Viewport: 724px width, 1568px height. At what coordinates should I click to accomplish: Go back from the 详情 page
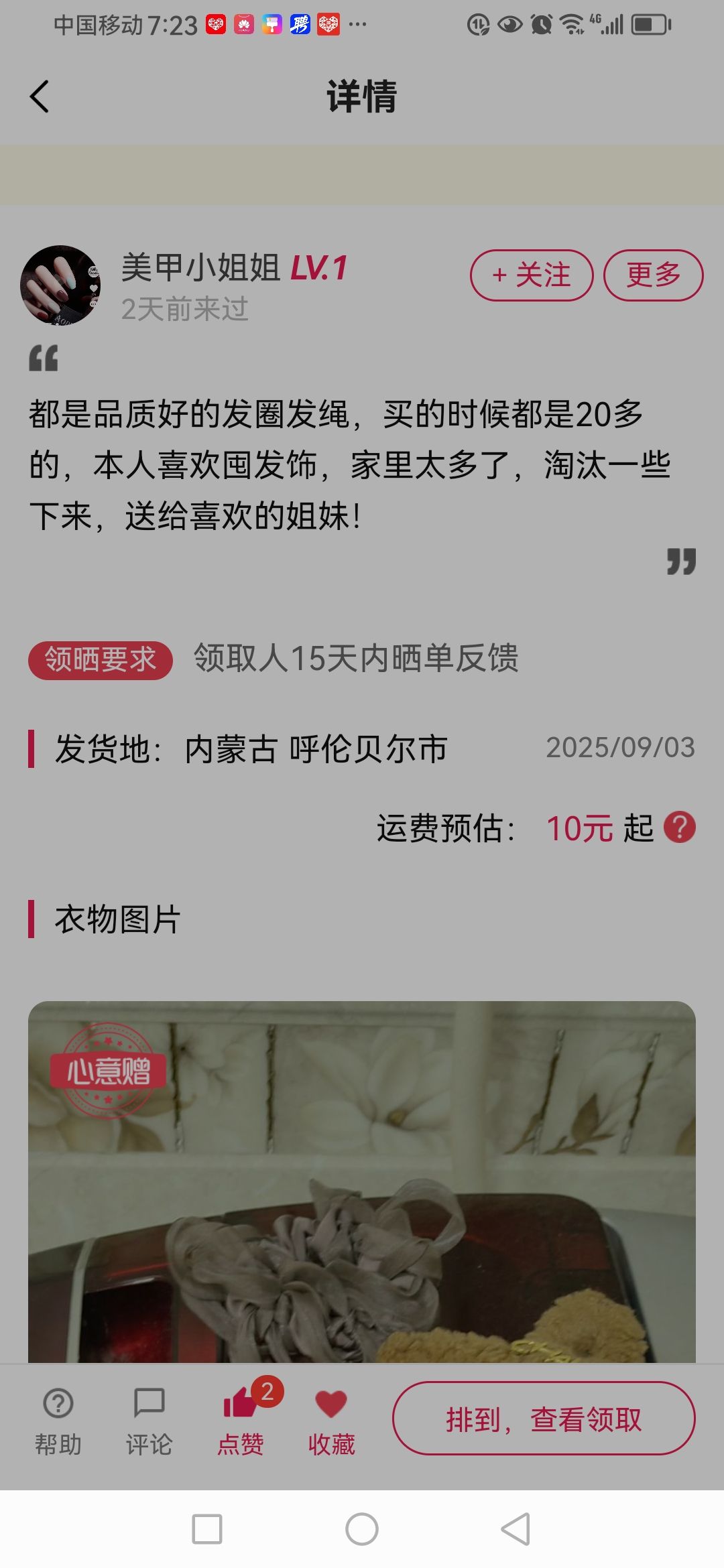click(40, 96)
